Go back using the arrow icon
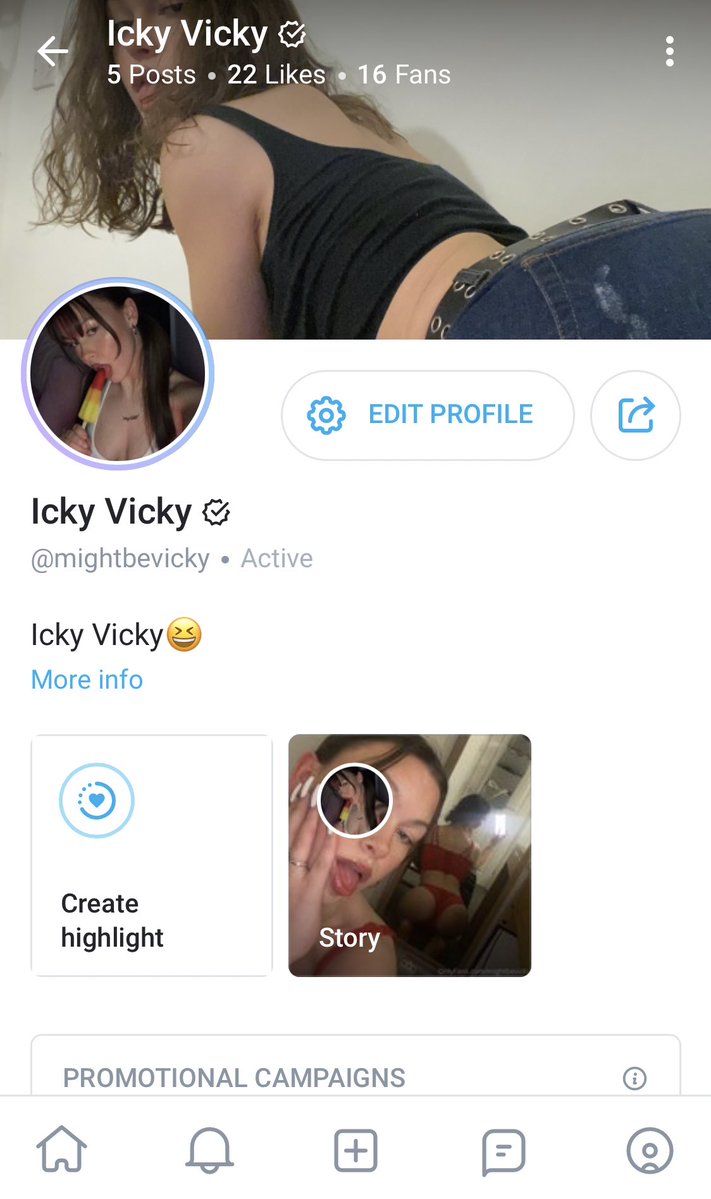This screenshot has width=711, height=1199. 52,51
